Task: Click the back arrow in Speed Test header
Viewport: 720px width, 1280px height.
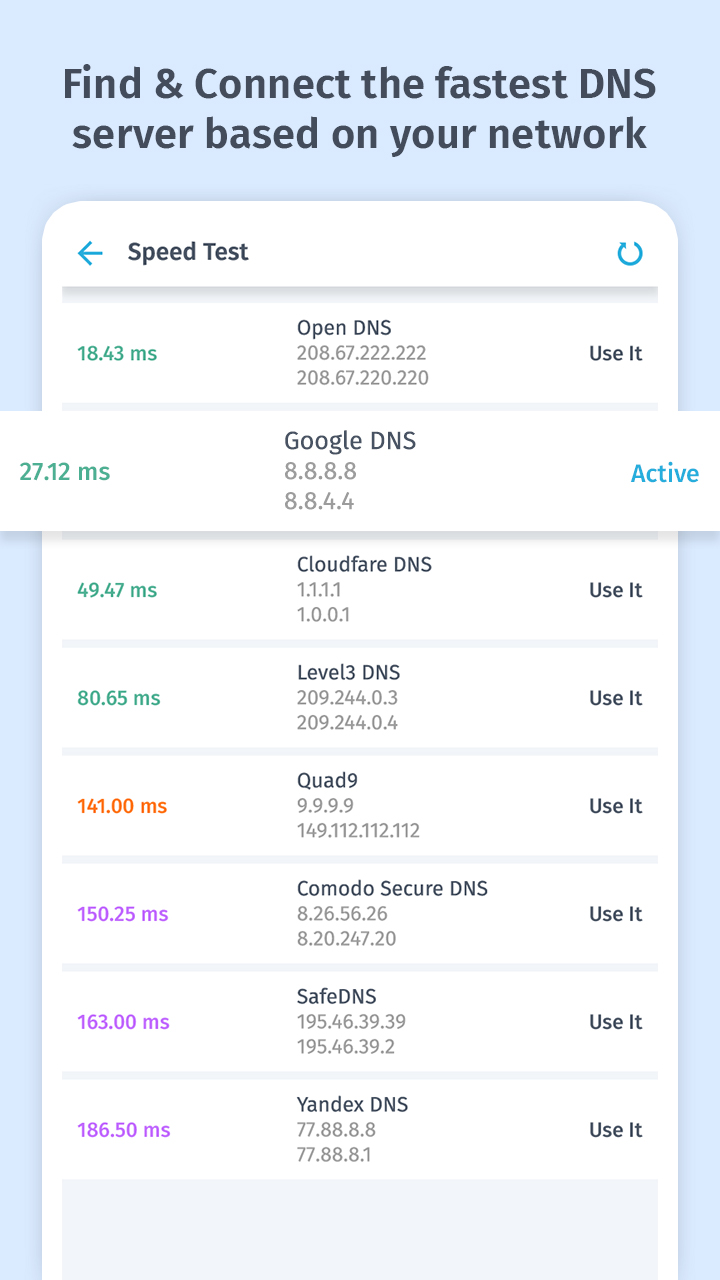Action: click(x=90, y=253)
